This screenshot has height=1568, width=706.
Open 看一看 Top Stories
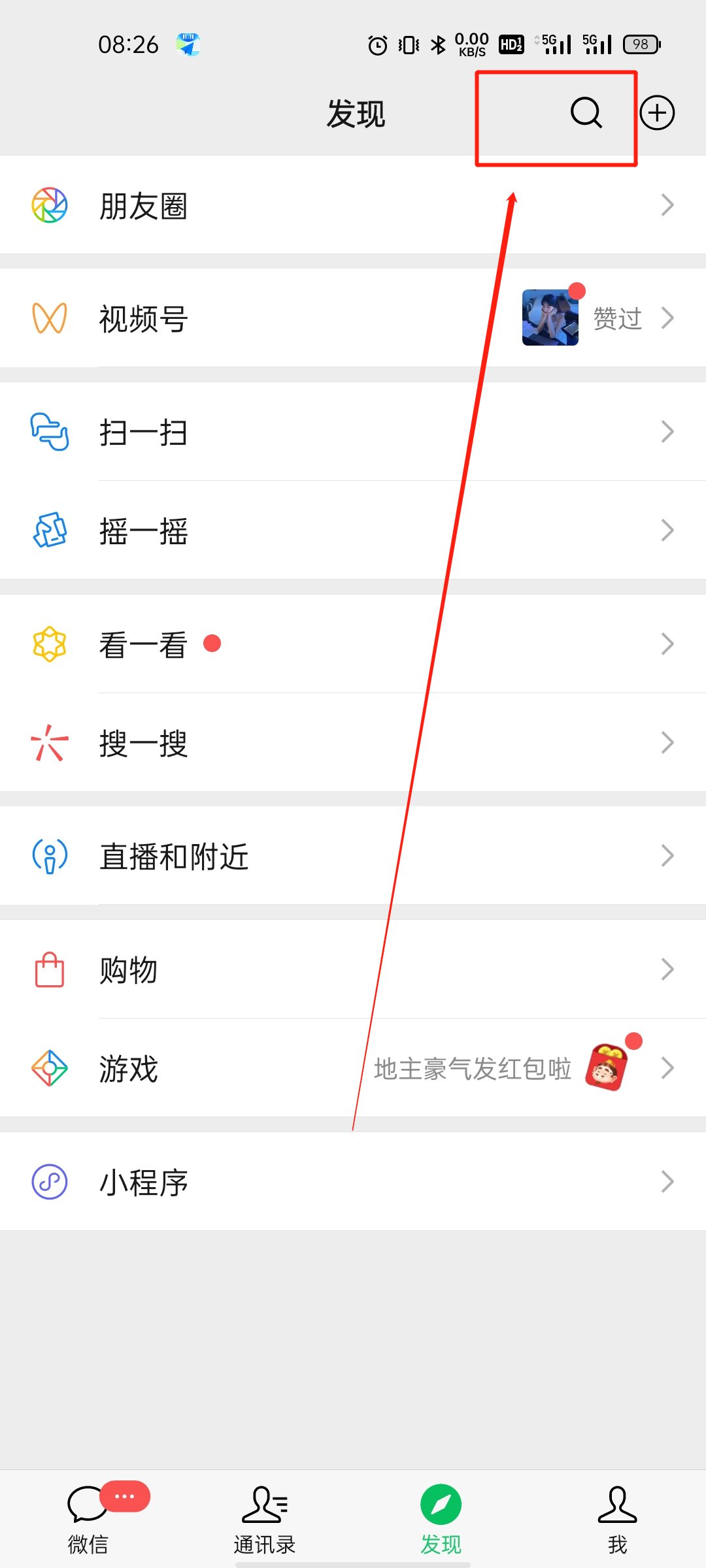pyautogui.click(x=353, y=644)
